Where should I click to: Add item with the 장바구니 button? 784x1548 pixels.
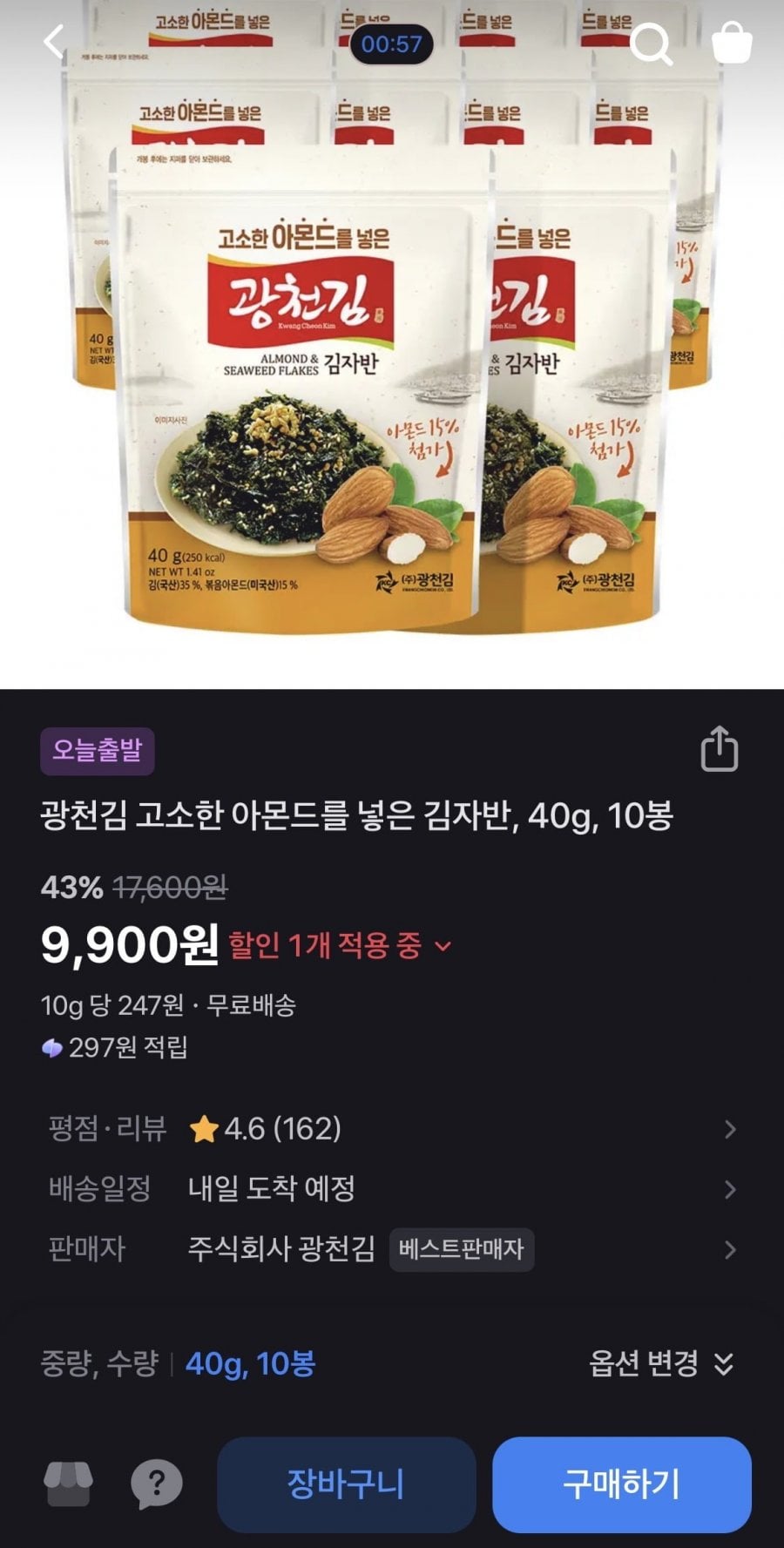[346, 1484]
